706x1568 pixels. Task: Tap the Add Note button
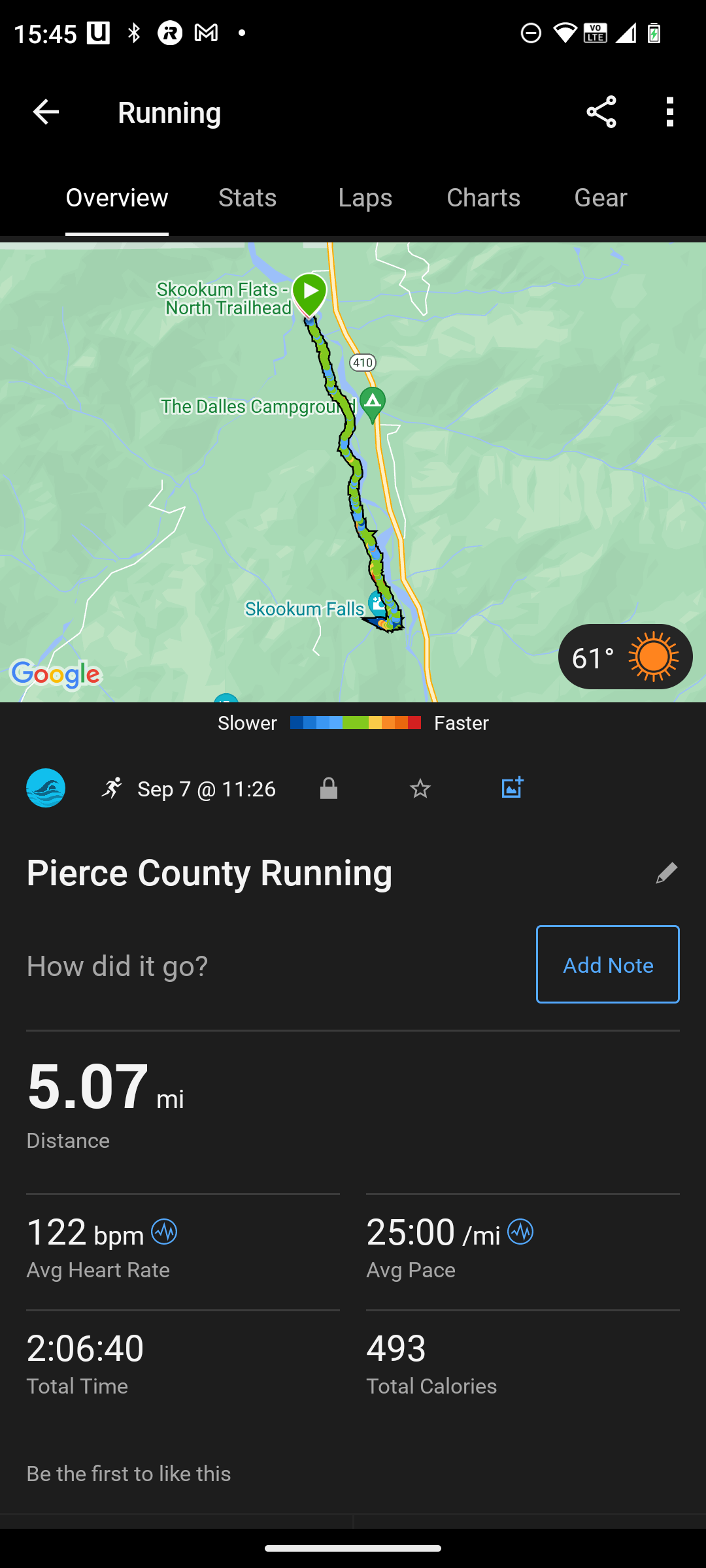point(607,964)
